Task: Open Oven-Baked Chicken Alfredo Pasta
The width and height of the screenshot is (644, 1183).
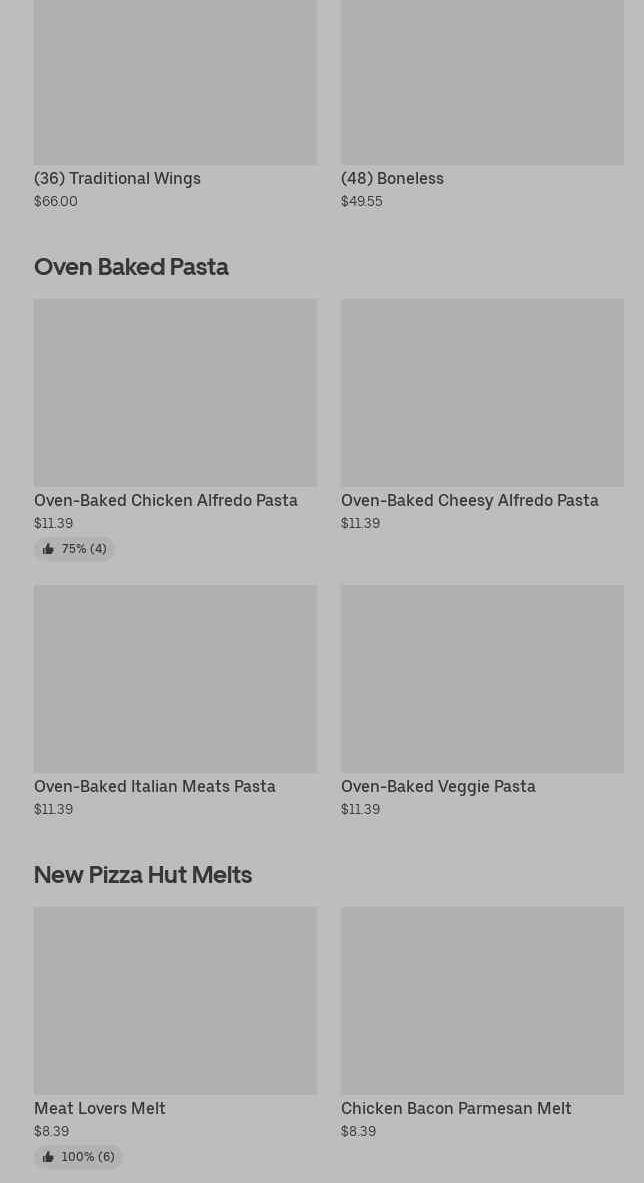Action: point(175,393)
